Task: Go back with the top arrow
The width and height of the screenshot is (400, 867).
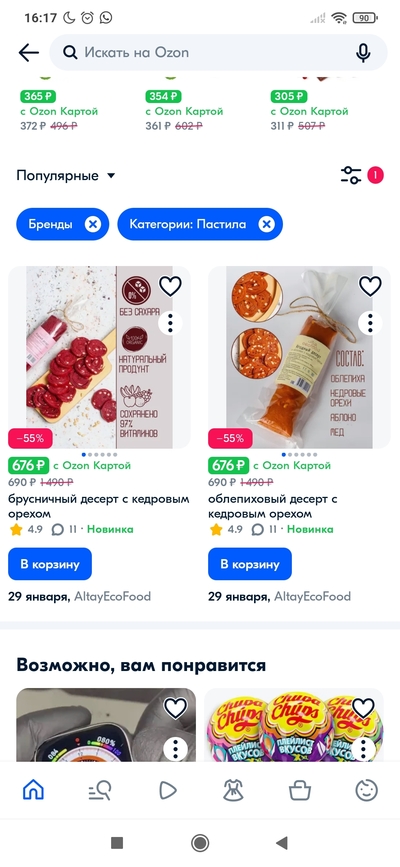Action: click(28, 53)
